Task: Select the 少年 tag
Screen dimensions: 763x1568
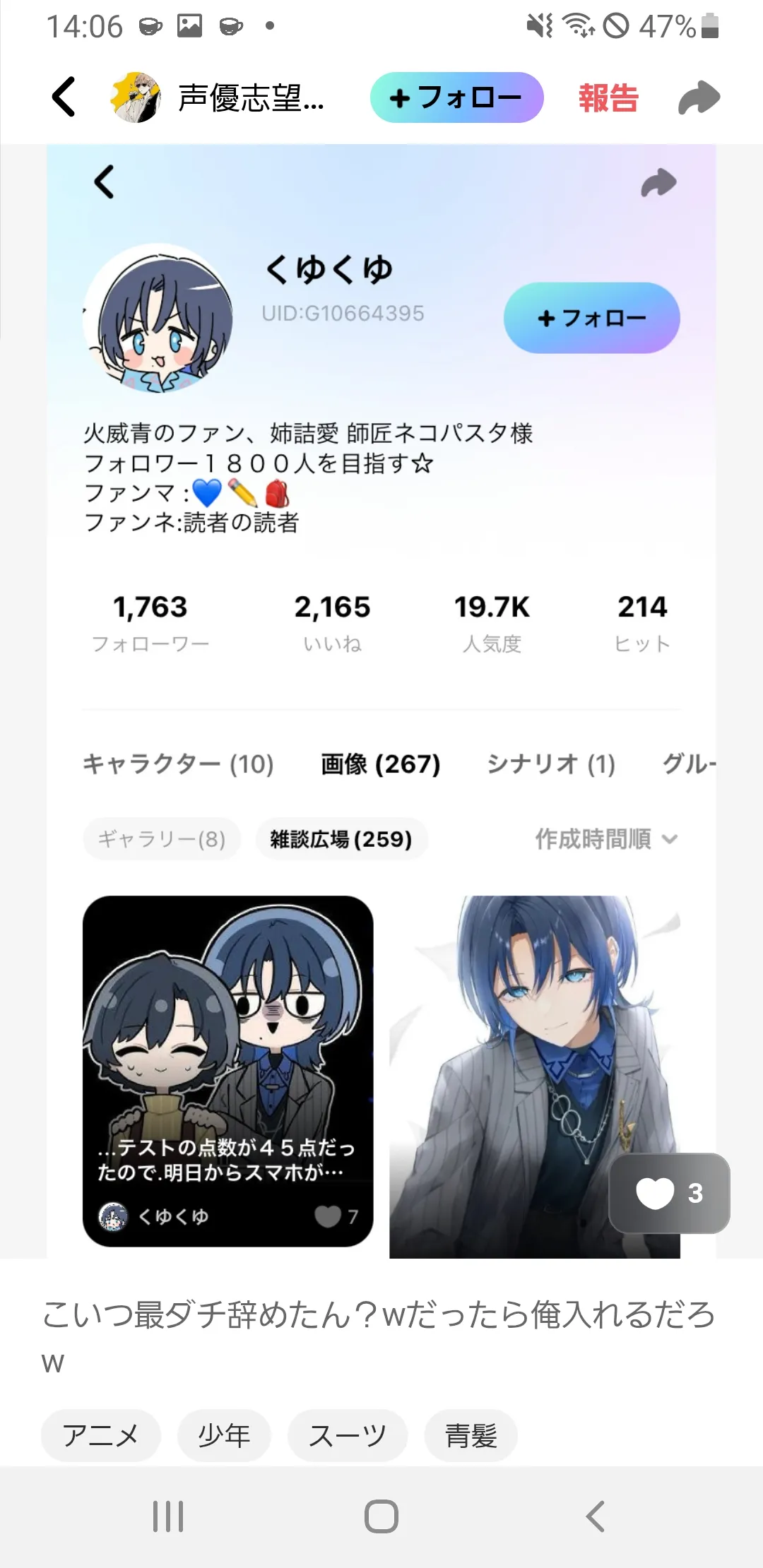Action: [224, 1435]
